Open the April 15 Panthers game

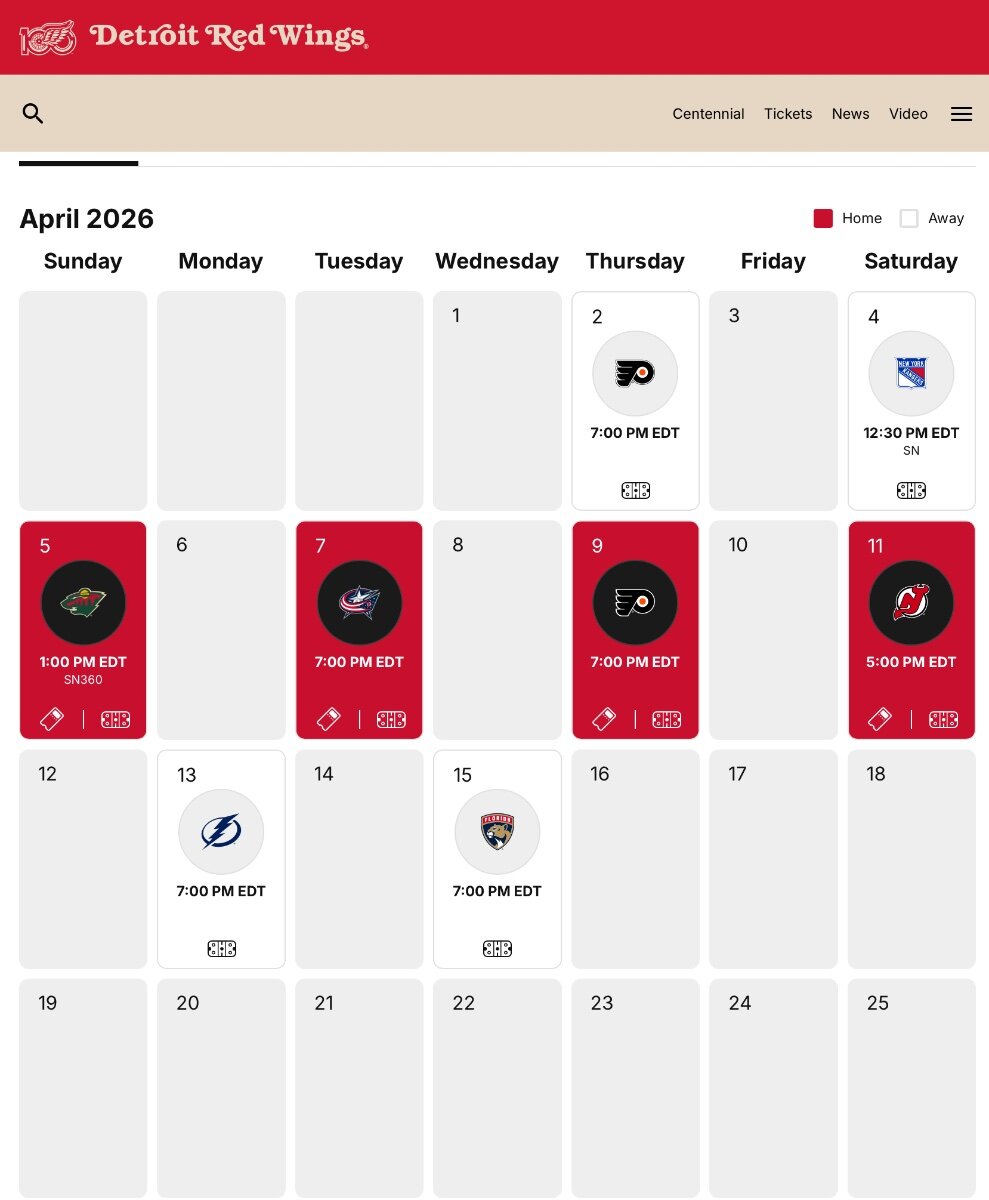click(497, 833)
